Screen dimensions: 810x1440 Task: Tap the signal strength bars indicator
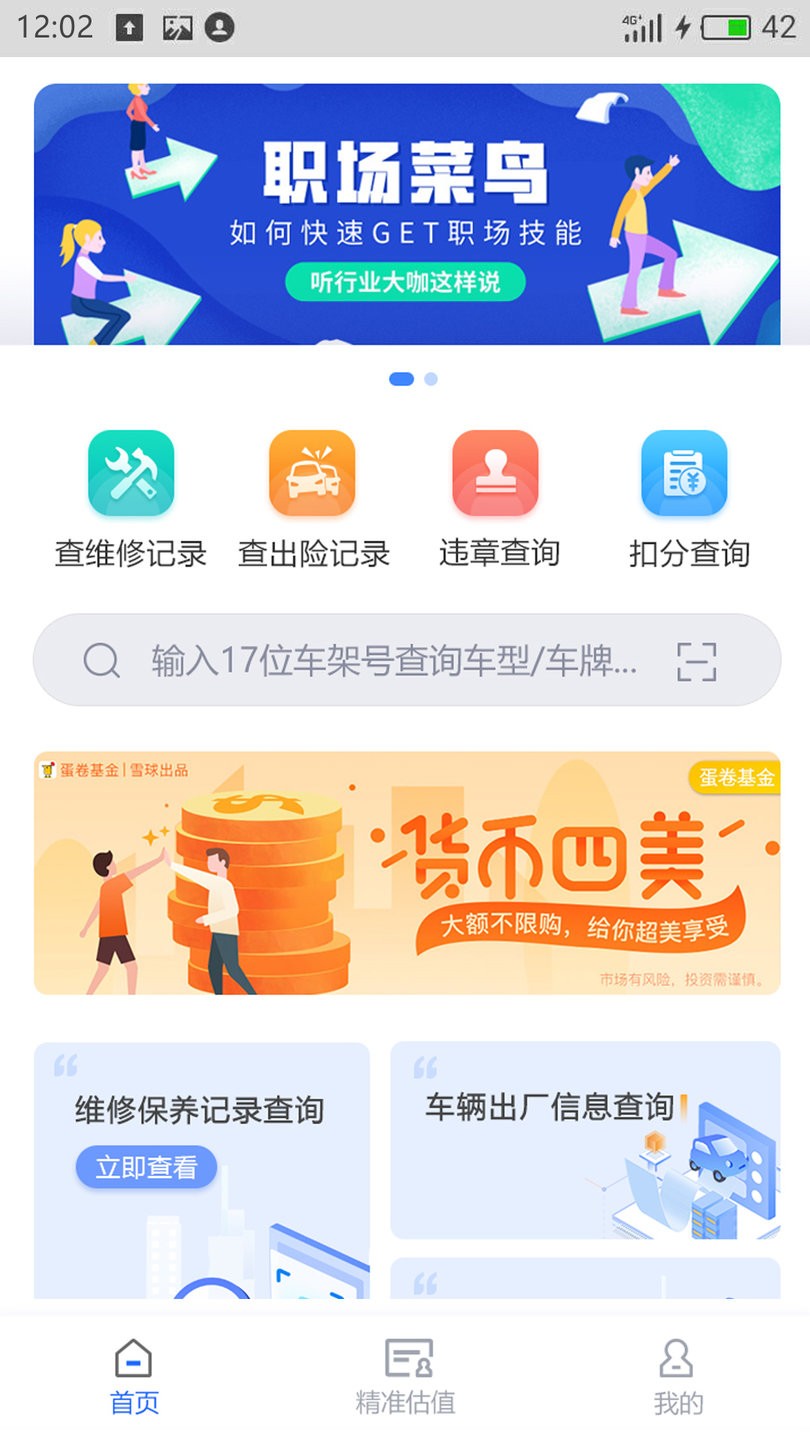[645, 28]
